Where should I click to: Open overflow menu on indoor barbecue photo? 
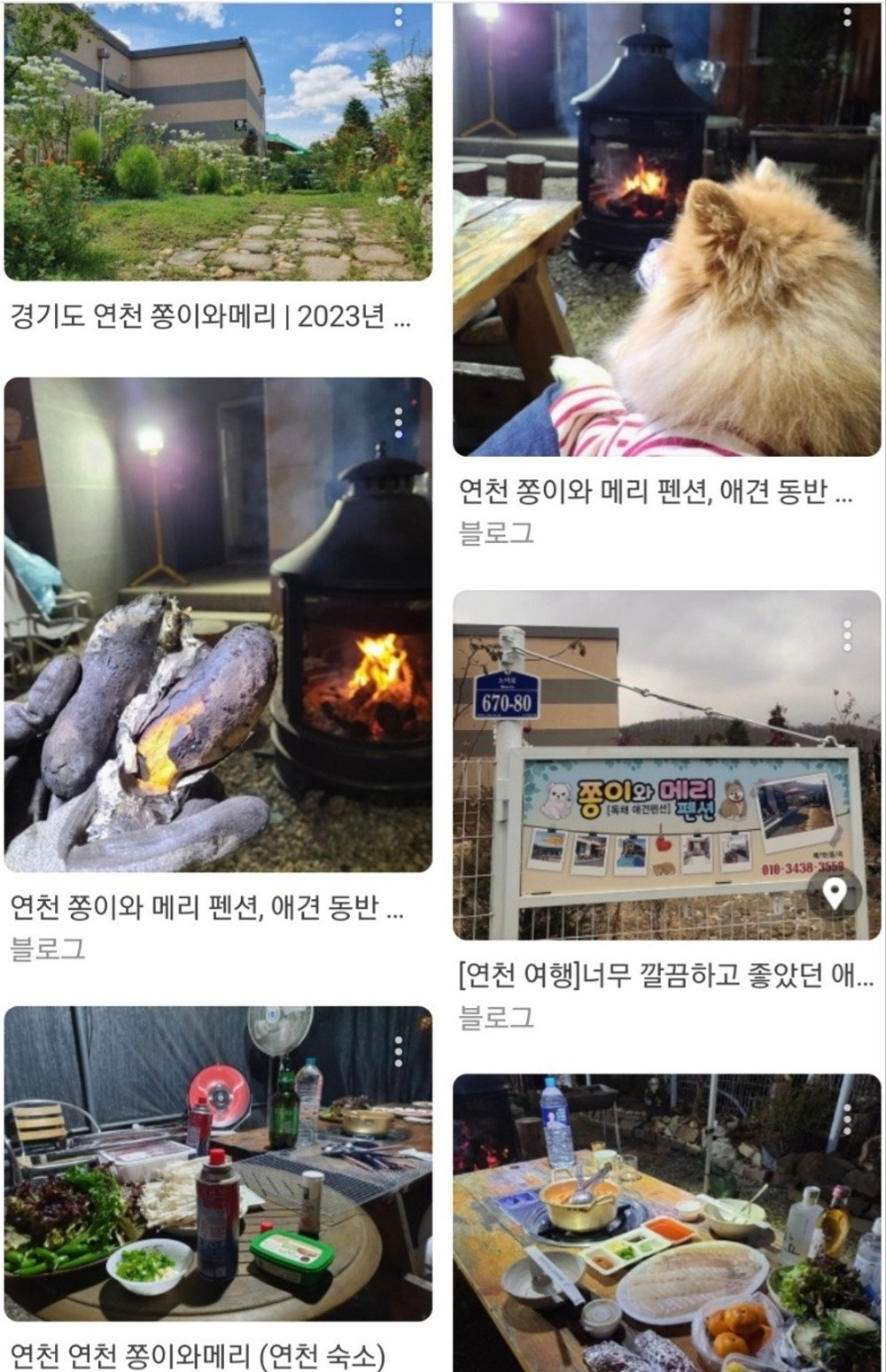[399, 1050]
